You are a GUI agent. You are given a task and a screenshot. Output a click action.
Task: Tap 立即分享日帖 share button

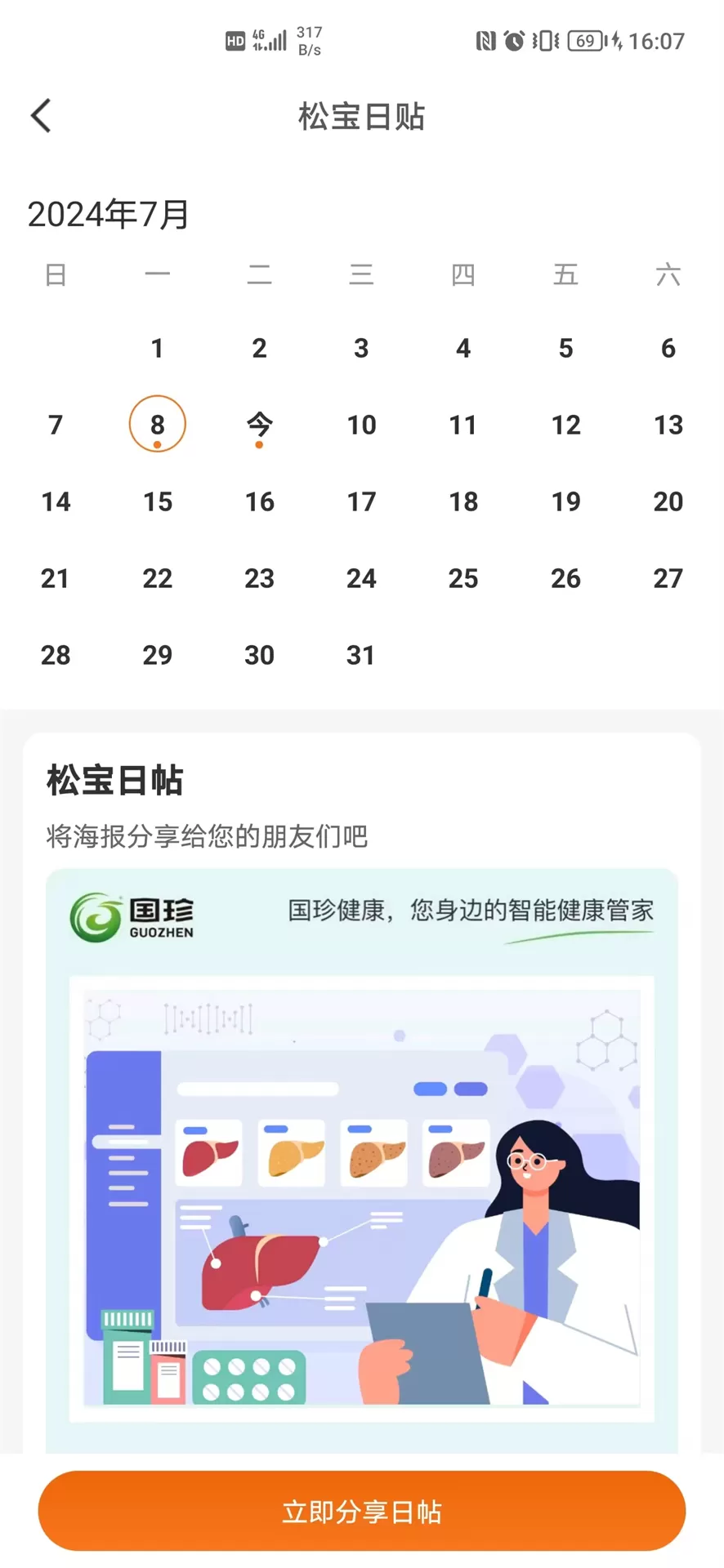click(361, 1511)
